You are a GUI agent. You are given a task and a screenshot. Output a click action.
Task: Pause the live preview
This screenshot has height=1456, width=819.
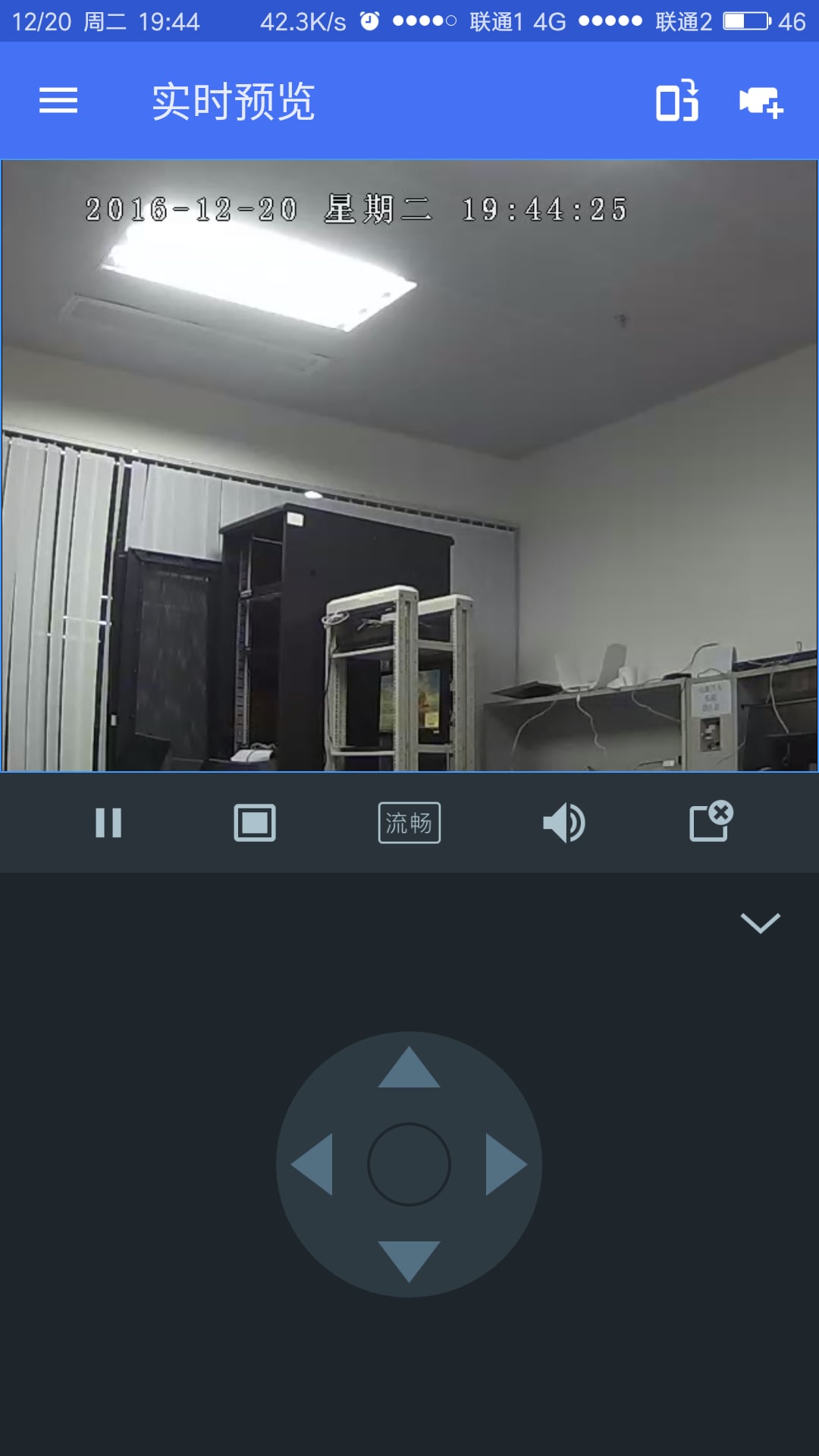(x=108, y=823)
